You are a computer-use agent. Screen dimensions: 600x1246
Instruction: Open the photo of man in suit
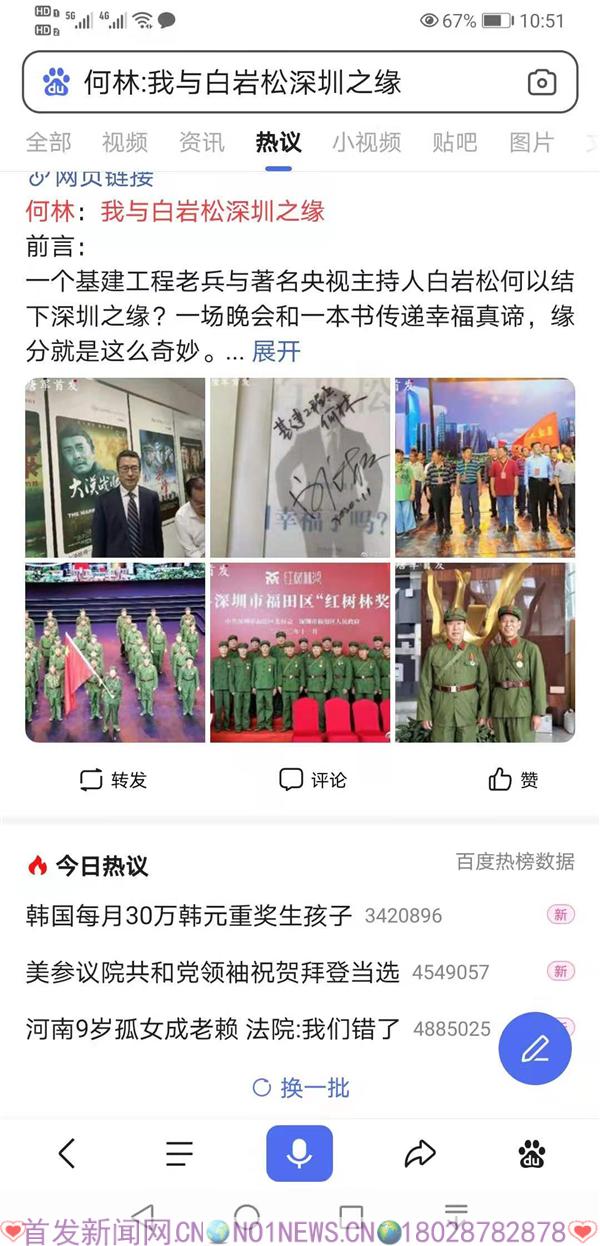tap(115, 467)
